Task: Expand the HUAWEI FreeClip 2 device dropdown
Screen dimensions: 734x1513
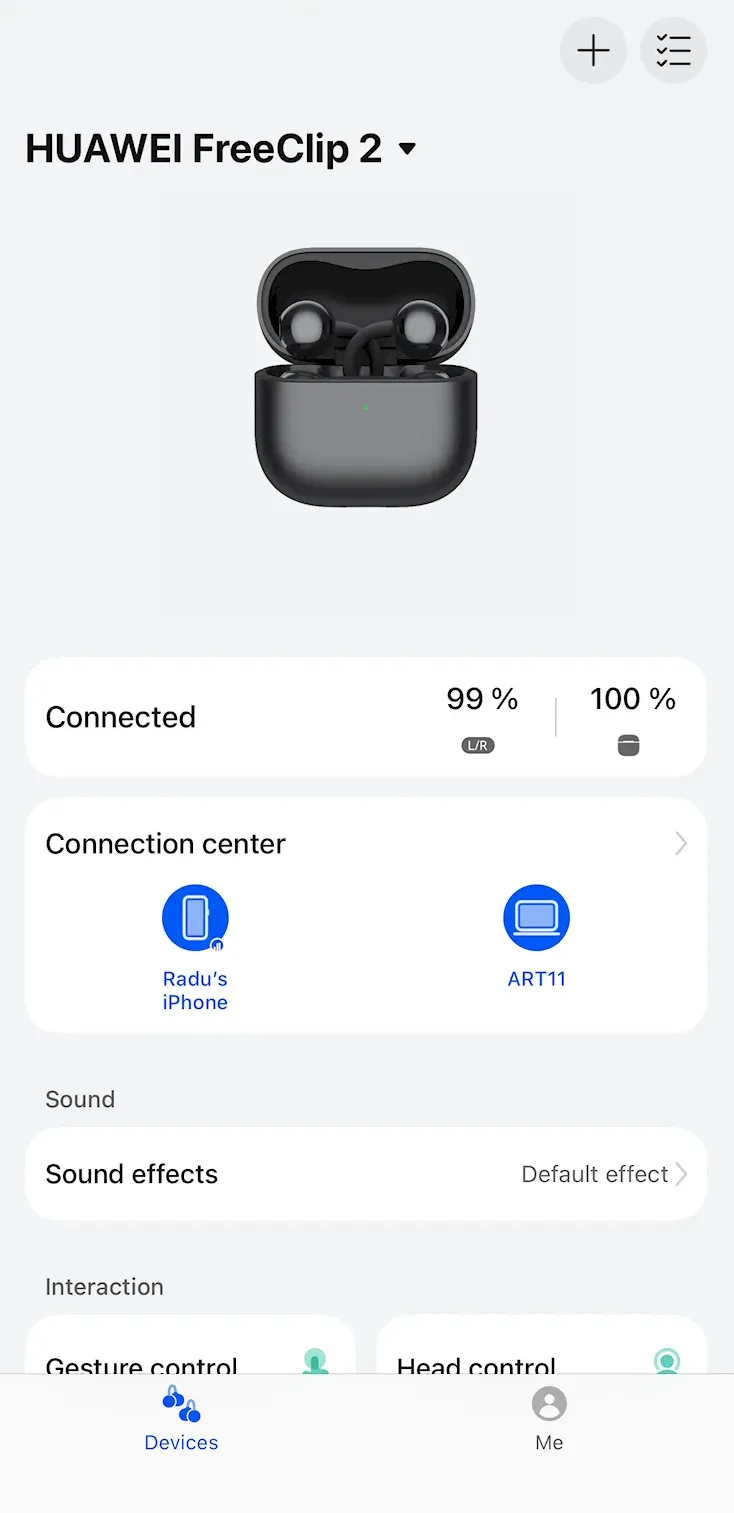Action: [x=406, y=149]
